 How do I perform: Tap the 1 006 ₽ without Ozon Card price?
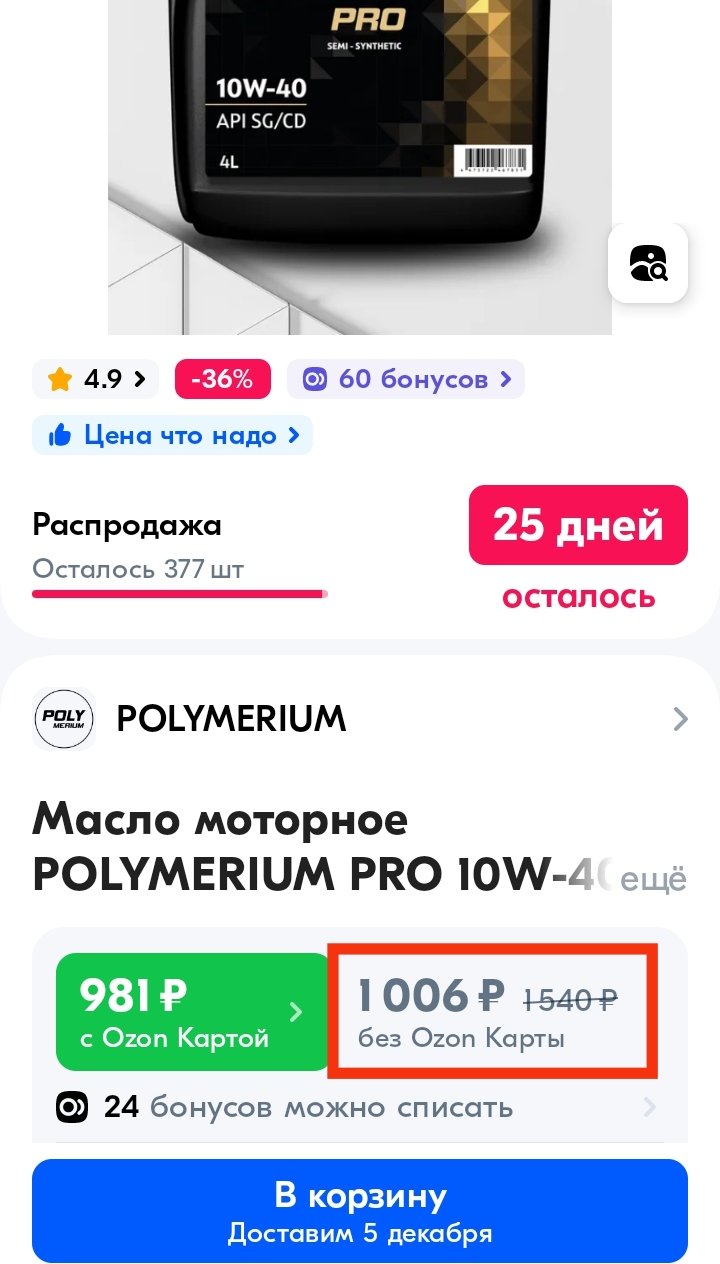pyautogui.click(x=493, y=1012)
